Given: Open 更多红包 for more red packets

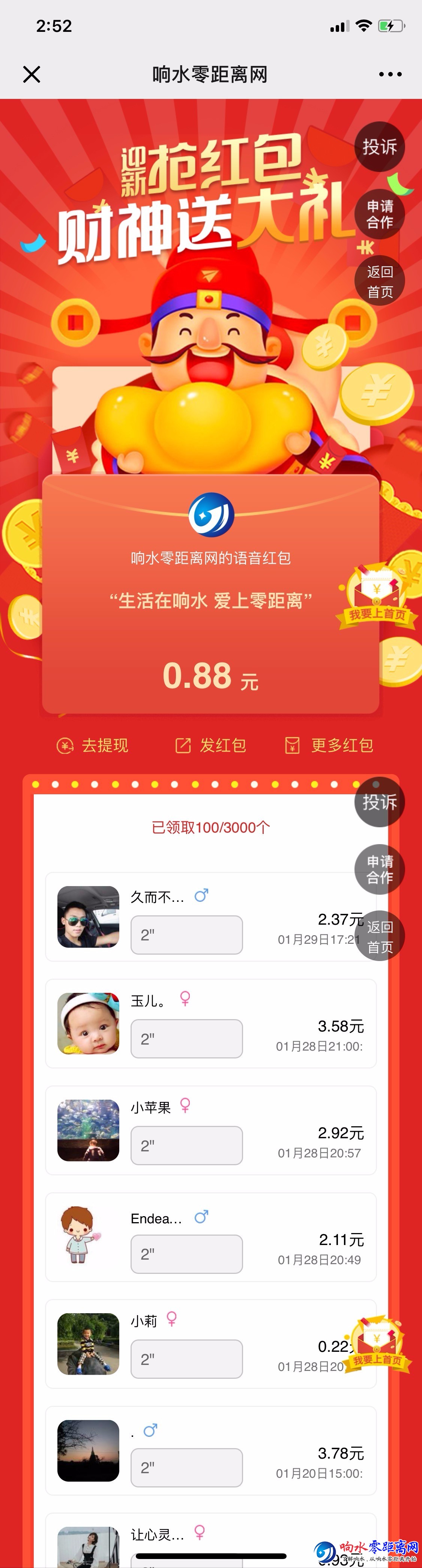Looking at the screenshot, I should pyautogui.click(x=329, y=745).
